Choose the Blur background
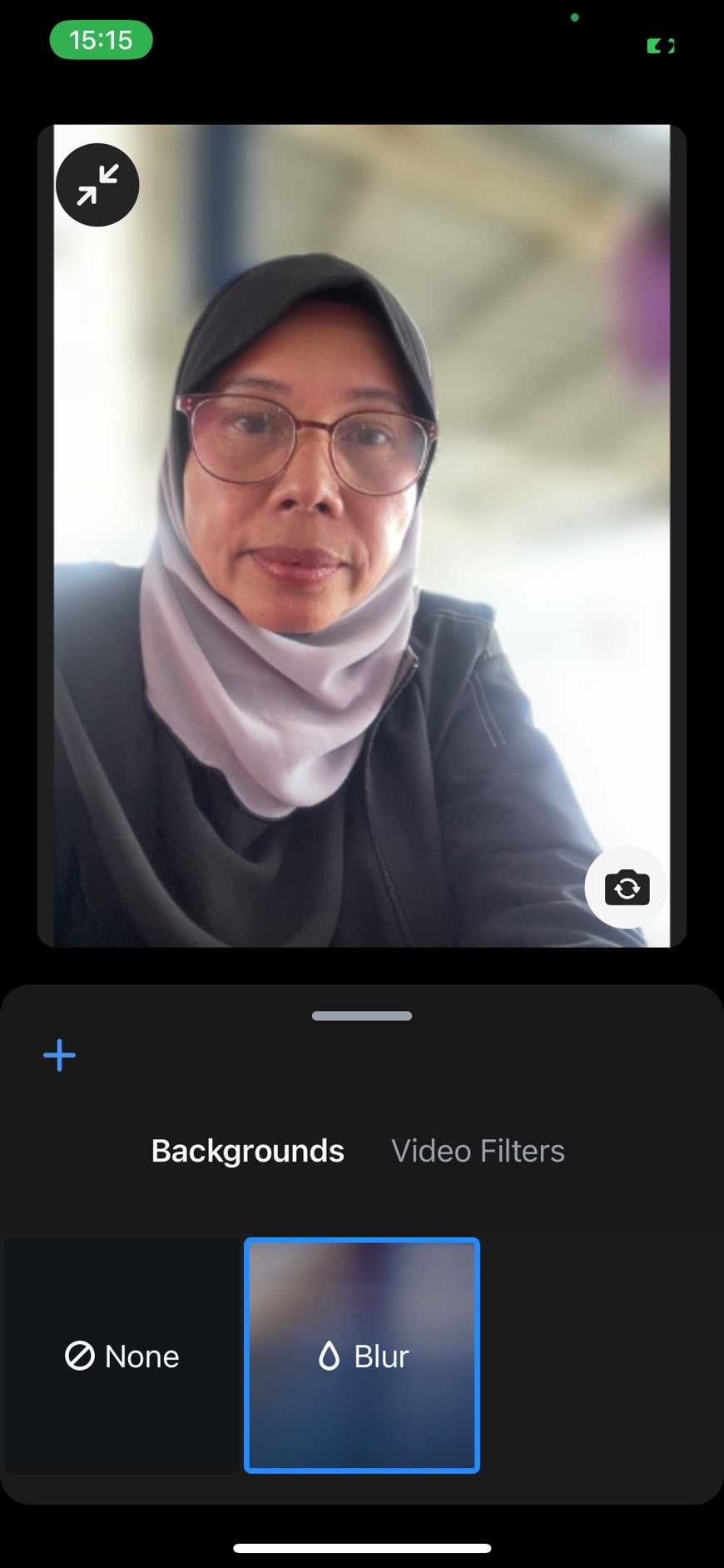The image size is (724, 1568). point(362,1356)
